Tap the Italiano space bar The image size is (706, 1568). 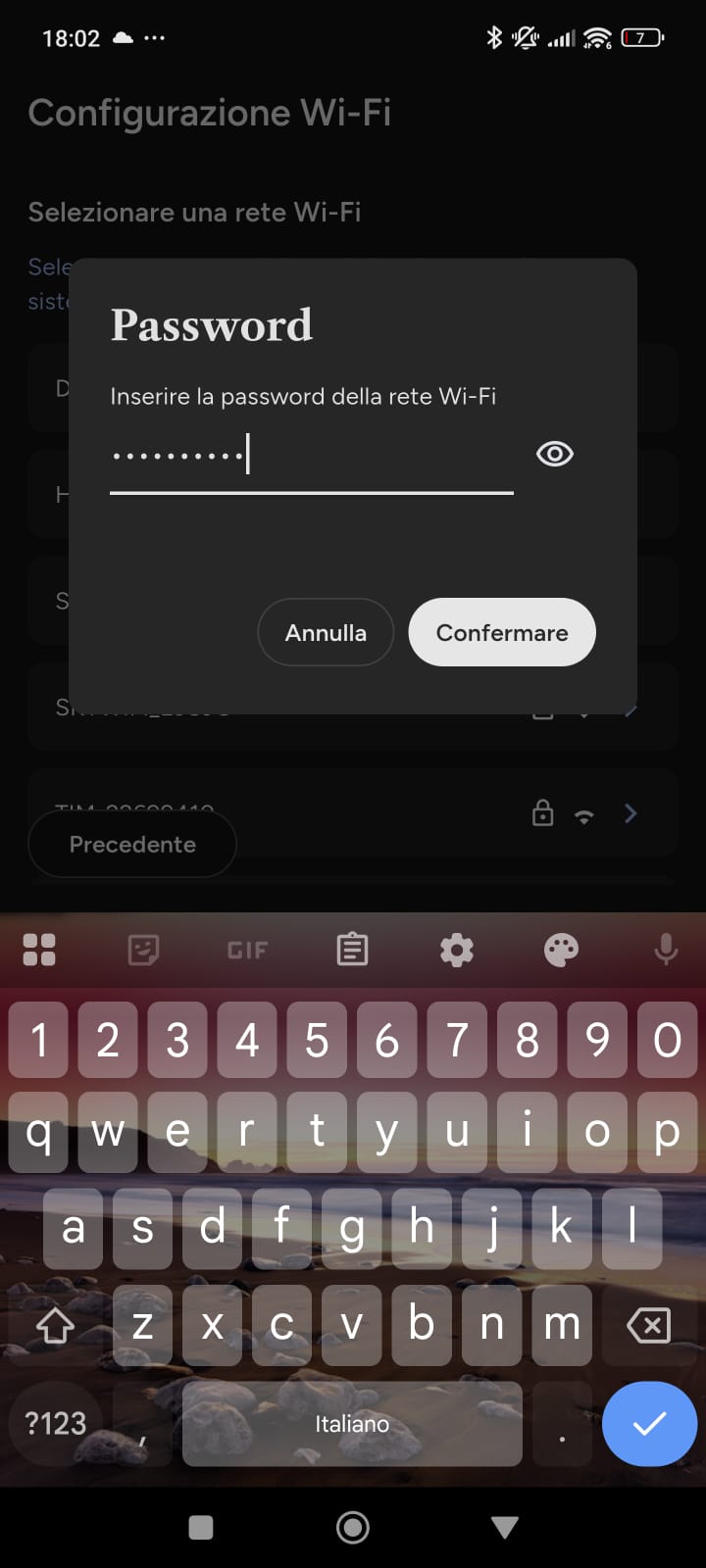352,1423
